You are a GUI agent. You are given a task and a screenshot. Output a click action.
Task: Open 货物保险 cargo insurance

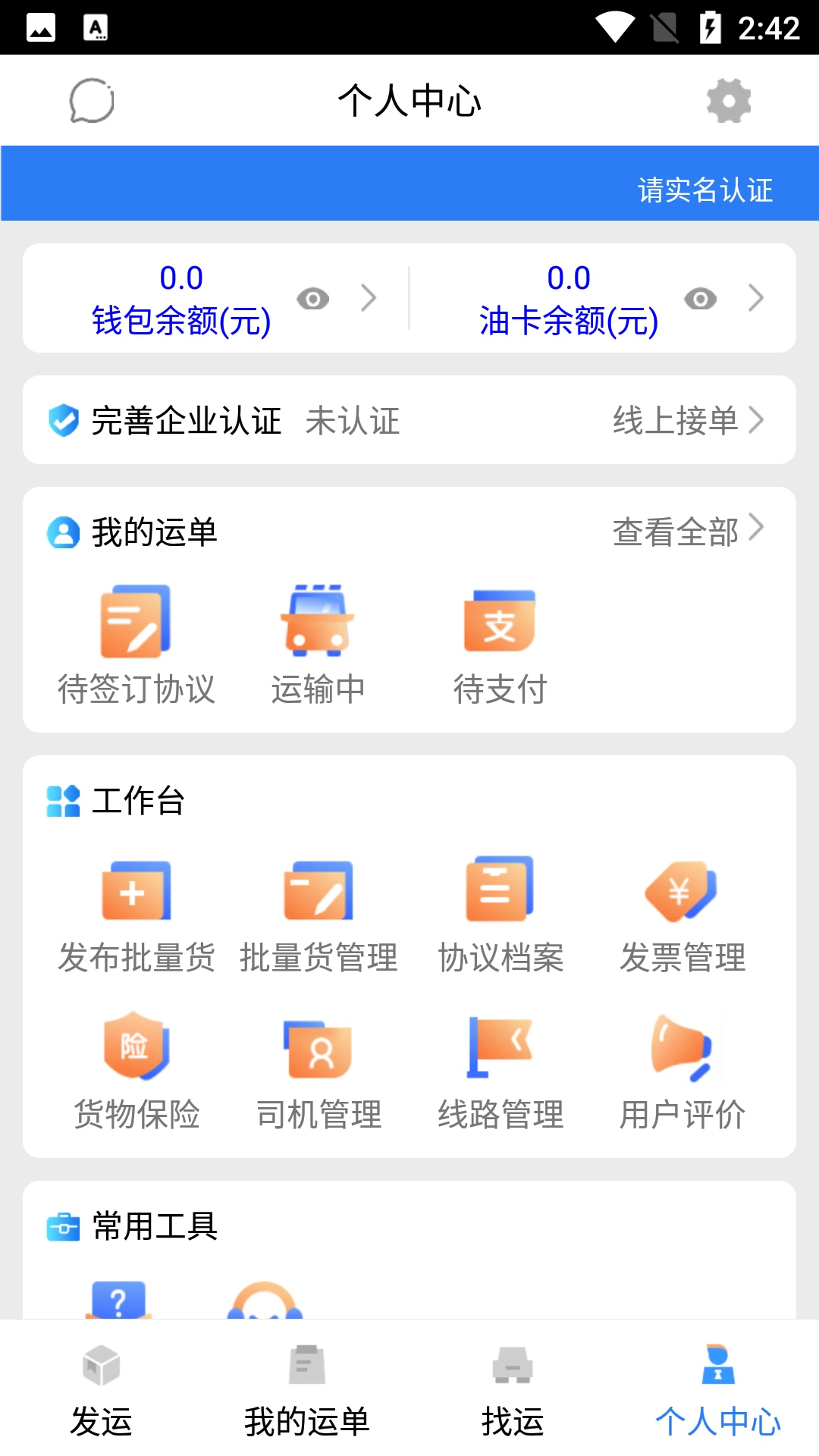click(136, 1069)
